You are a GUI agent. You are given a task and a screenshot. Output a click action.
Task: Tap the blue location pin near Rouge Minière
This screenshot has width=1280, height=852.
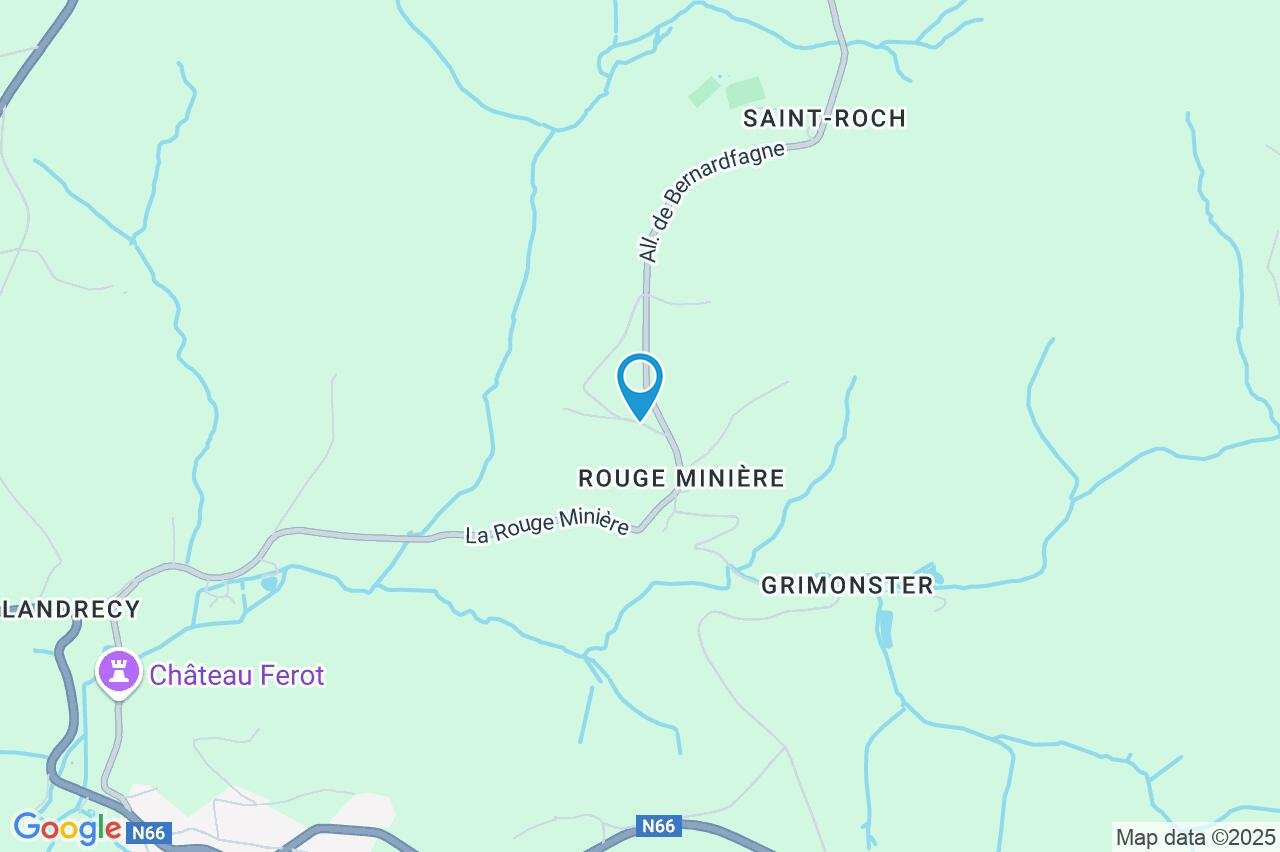(640, 384)
